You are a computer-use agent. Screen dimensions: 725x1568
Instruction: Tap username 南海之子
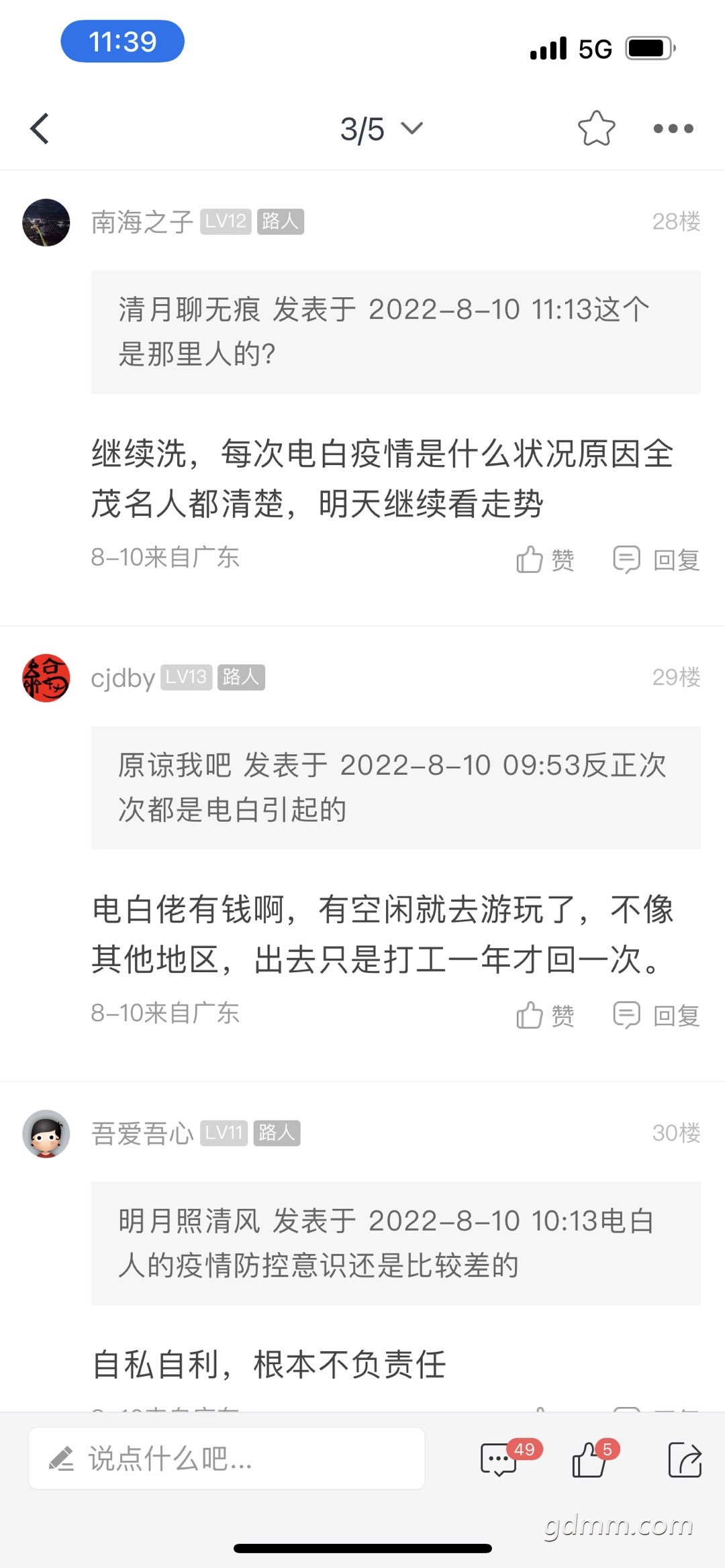coord(142,222)
